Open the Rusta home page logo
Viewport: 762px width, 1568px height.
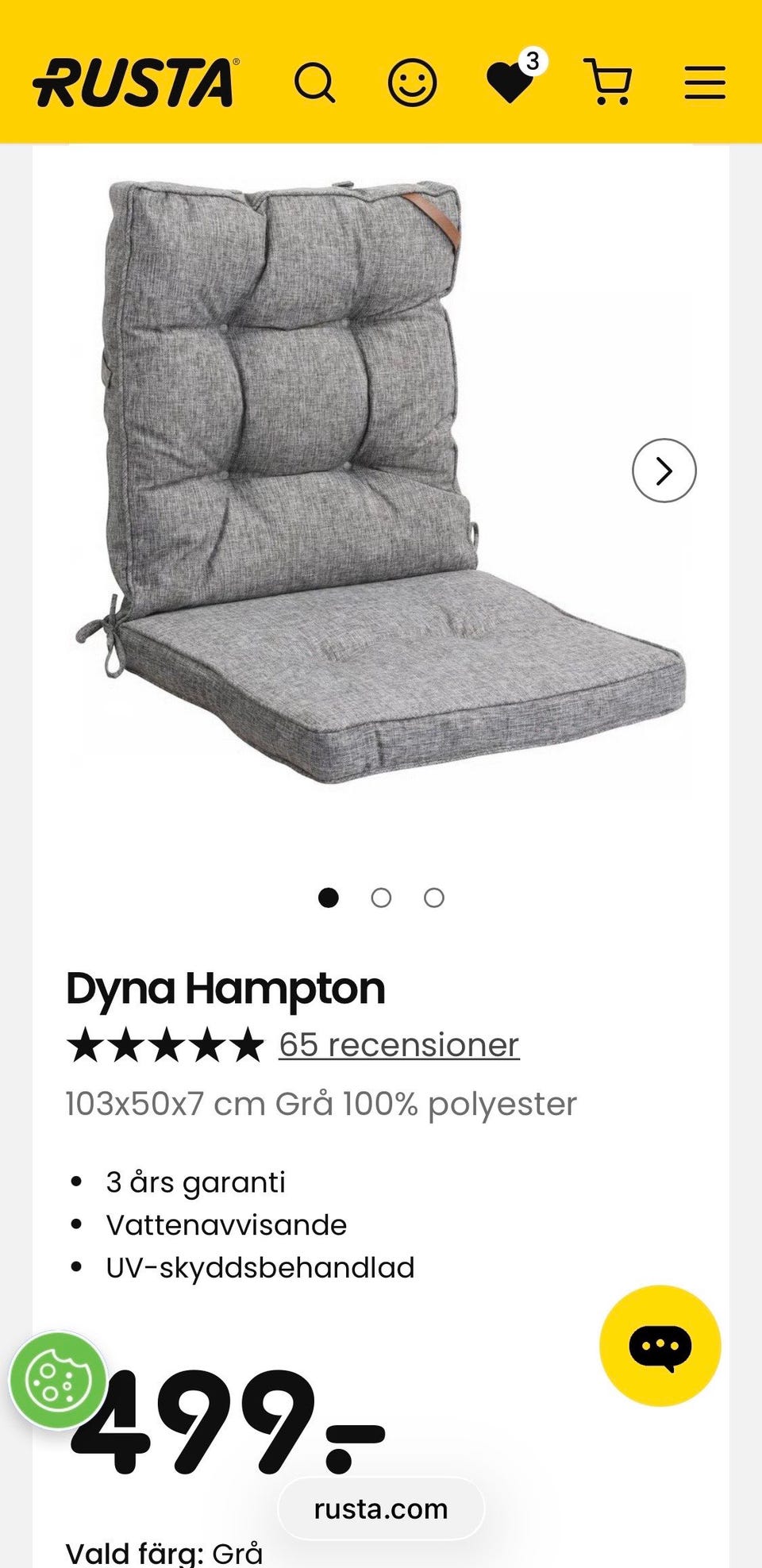135,82
